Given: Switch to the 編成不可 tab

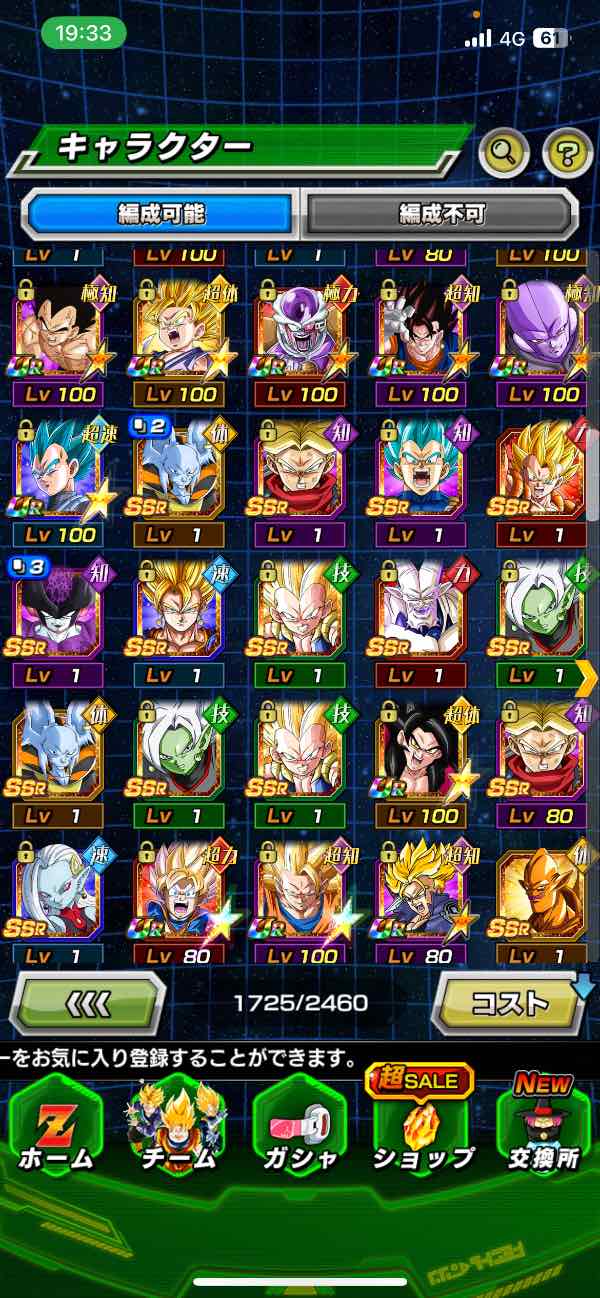Looking at the screenshot, I should pyautogui.click(x=442, y=213).
